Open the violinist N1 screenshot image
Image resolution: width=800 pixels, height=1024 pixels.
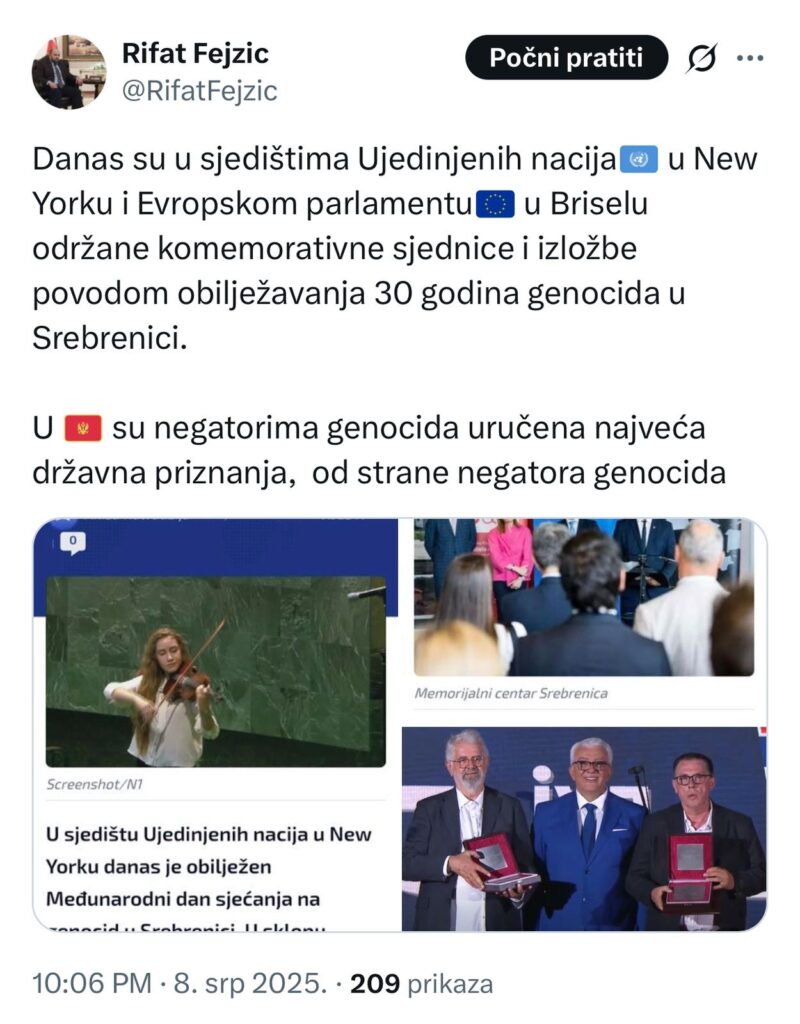(x=216, y=671)
